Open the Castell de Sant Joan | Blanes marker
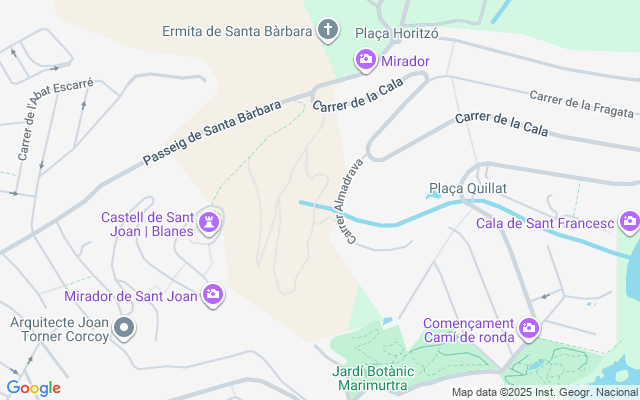 point(209,221)
